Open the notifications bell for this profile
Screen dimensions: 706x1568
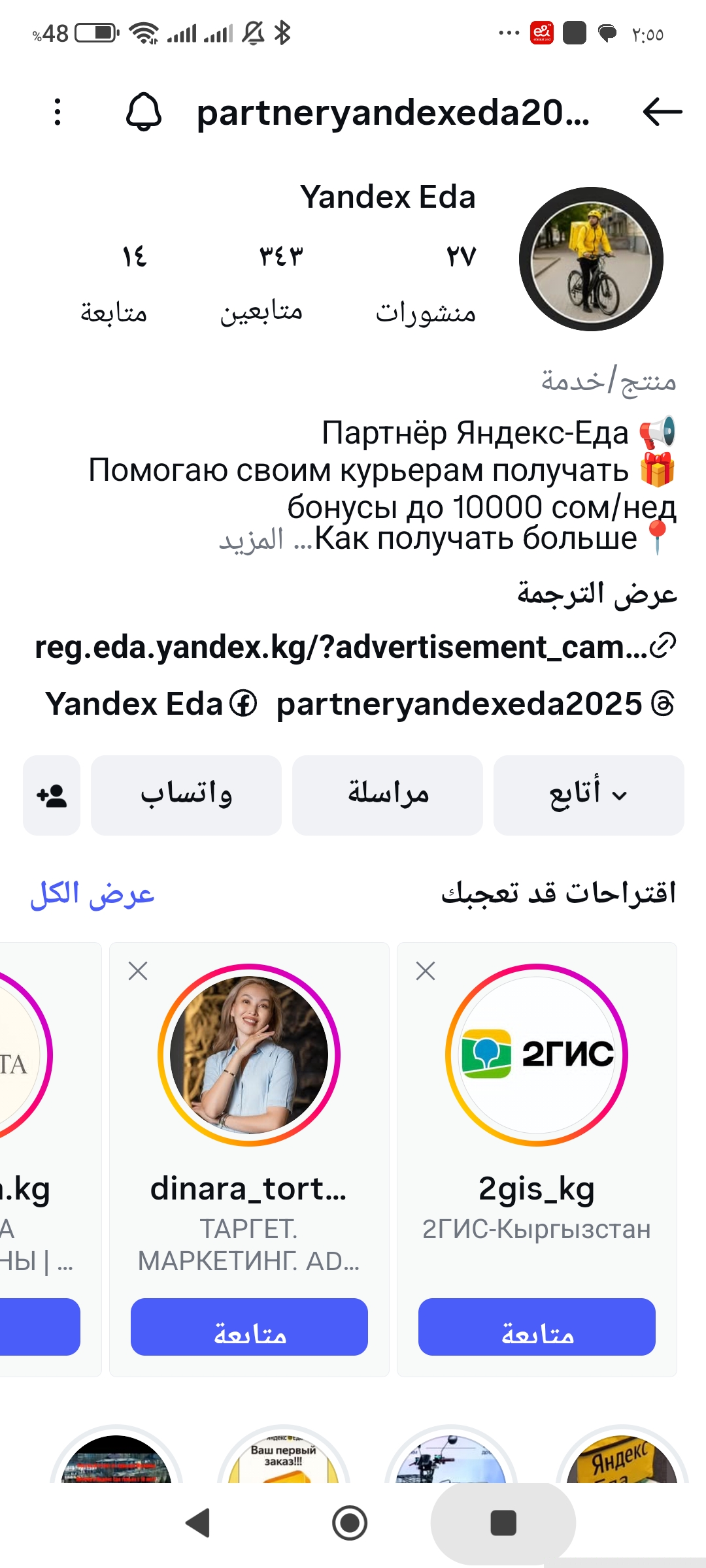tap(143, 112)
